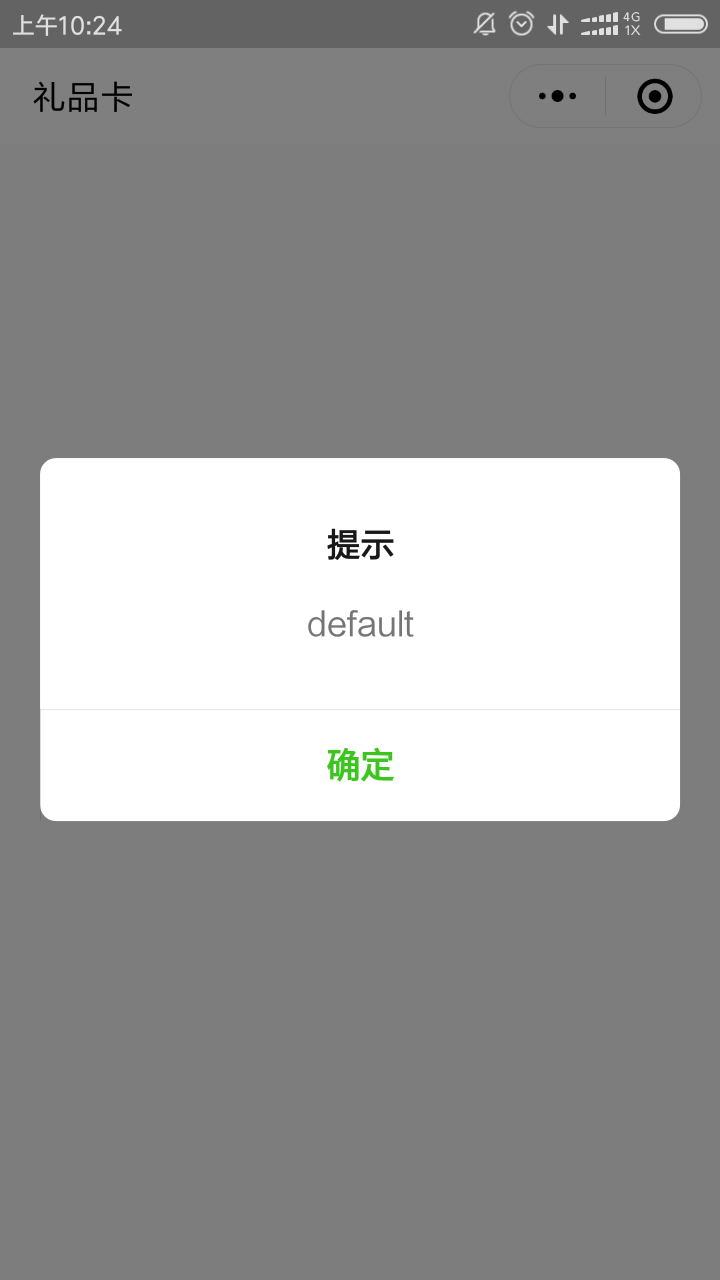Confirm the dialog with 确定

click(360, 766)
